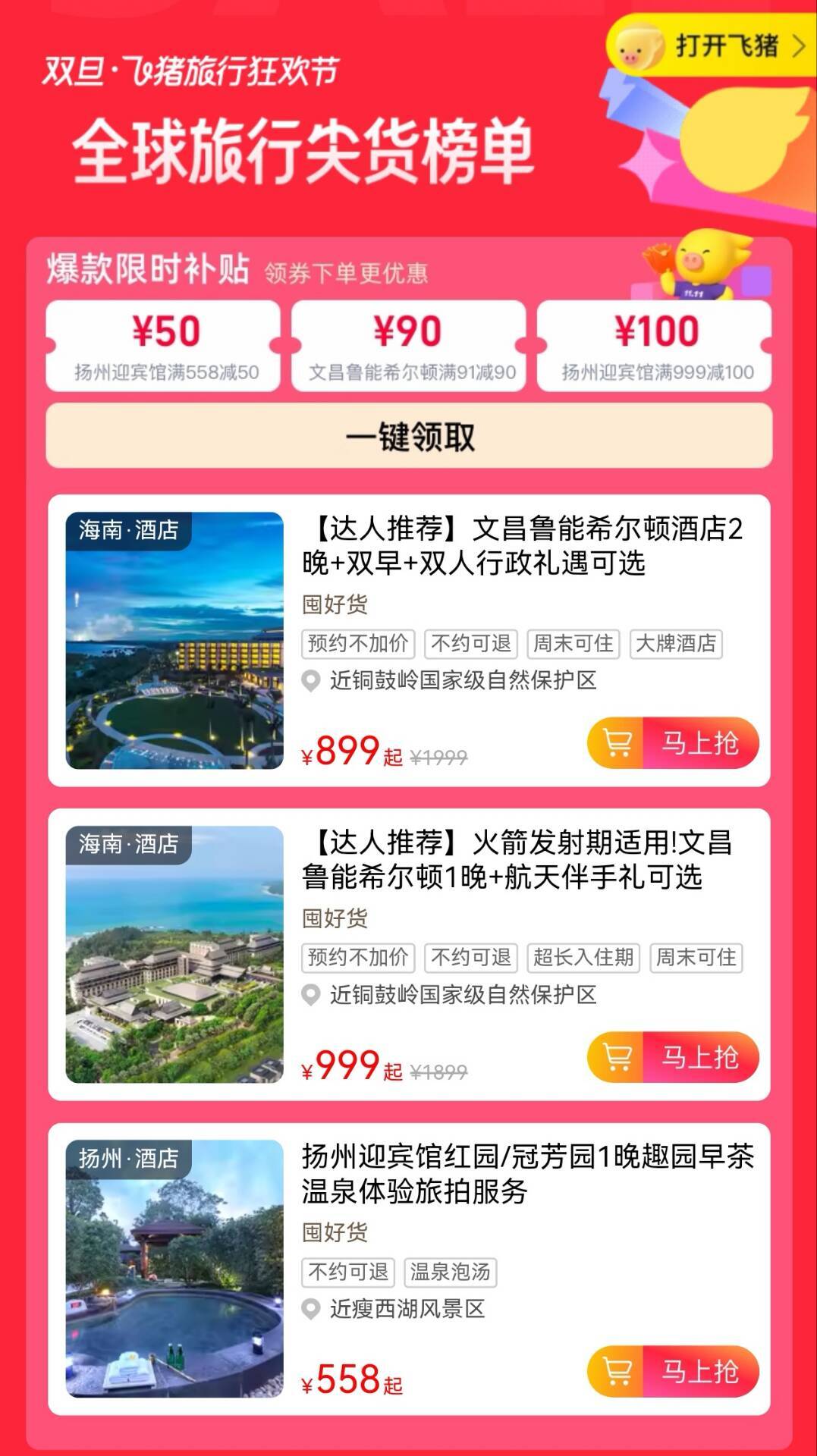817x1456 pixels.
Task: Select the ¥100 扬州迎宾馆 coupon
Action: (655, 346)
